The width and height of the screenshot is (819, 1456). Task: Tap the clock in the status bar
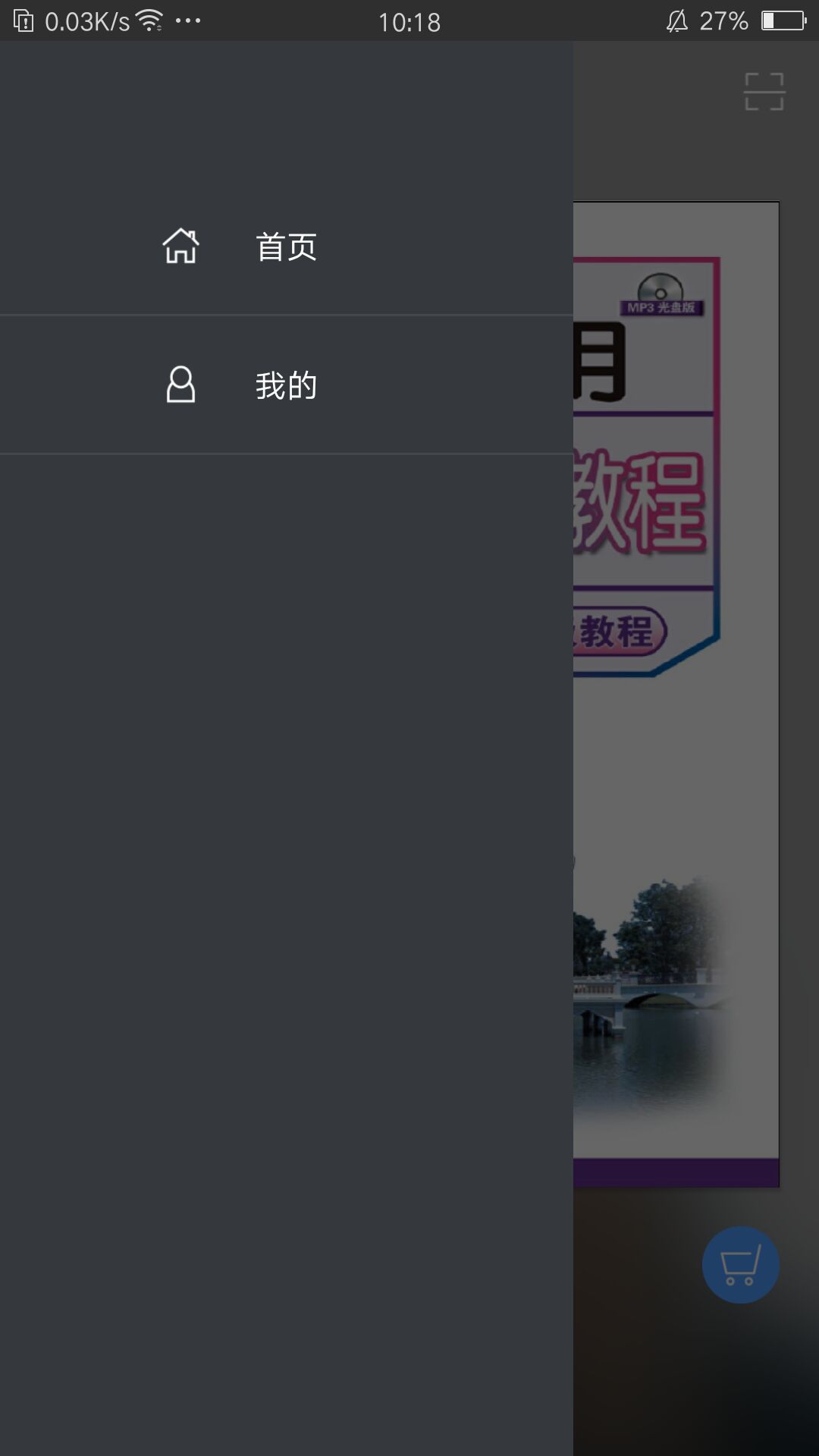tap(409, 20)
